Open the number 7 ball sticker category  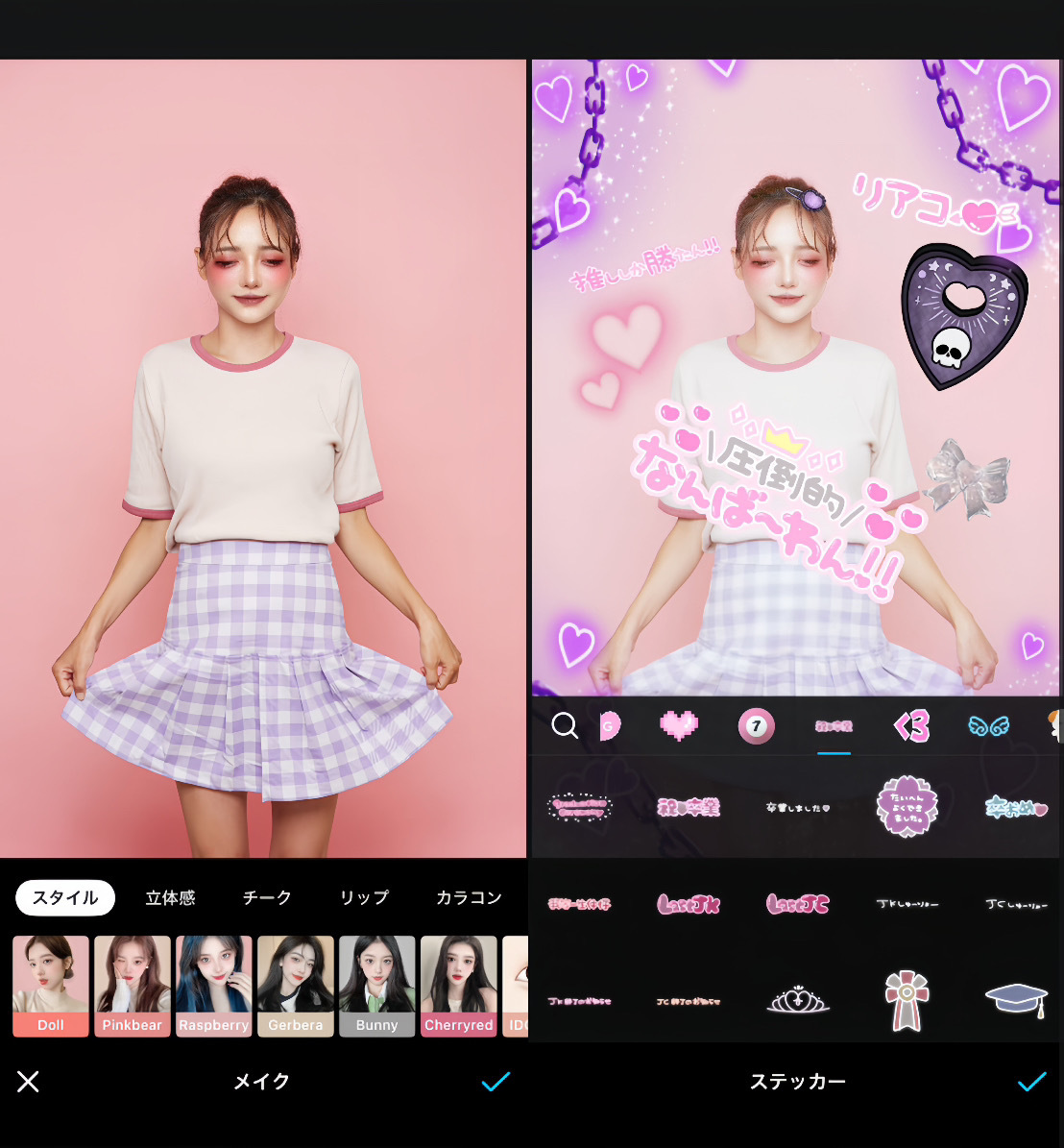tap(756, 725)
